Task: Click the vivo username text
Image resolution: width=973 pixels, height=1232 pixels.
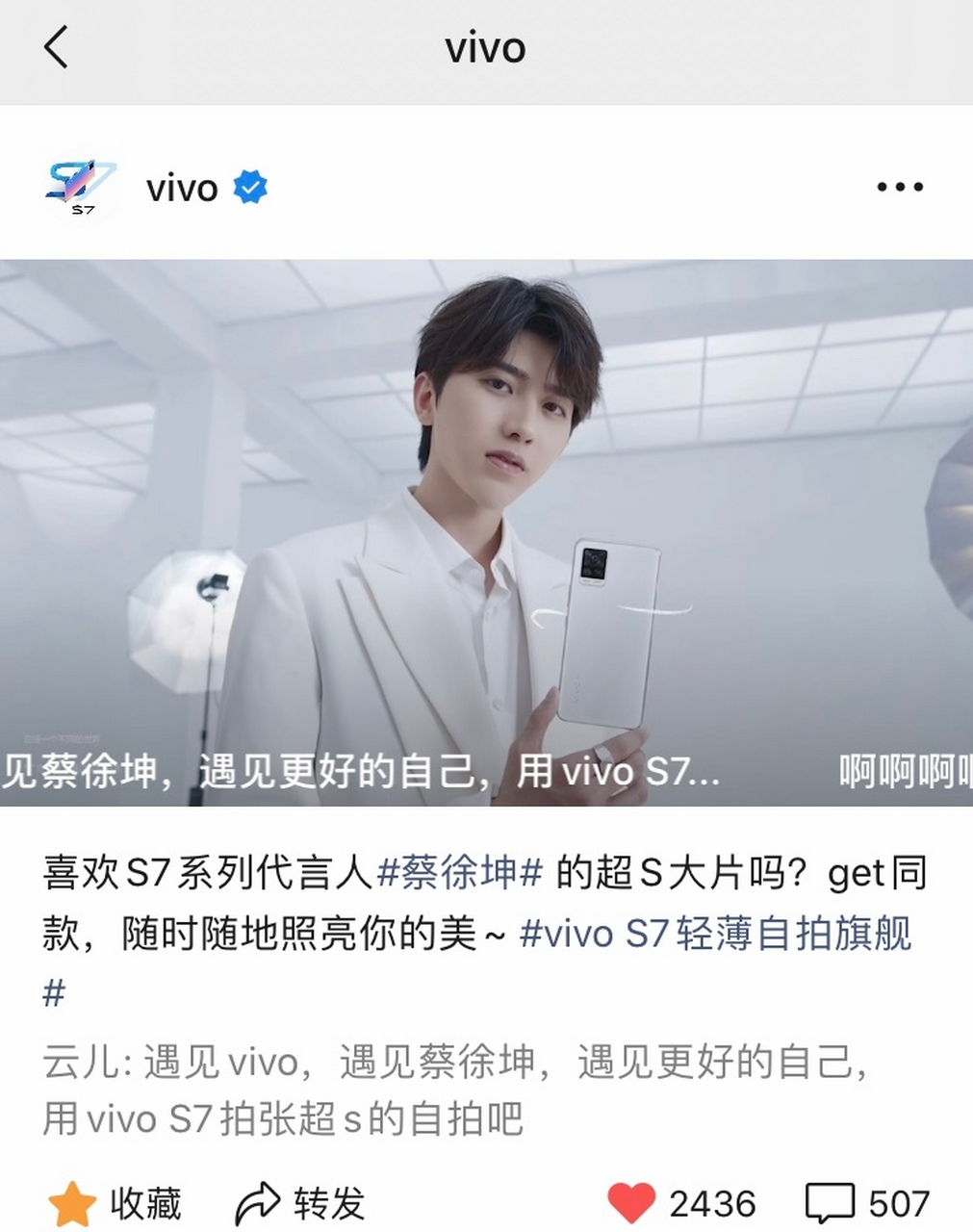Action: [181, 187]
